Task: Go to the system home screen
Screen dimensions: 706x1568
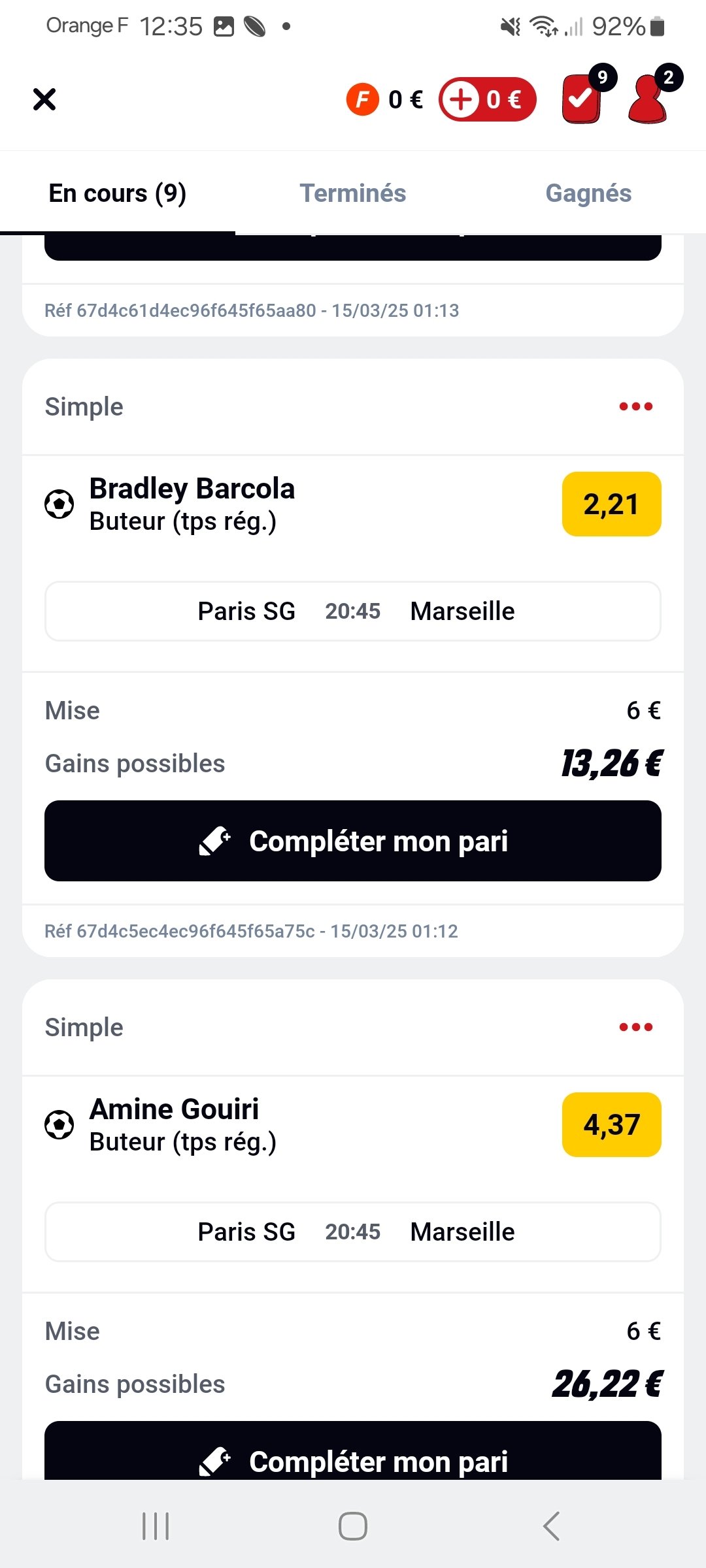Action: 353,1526
